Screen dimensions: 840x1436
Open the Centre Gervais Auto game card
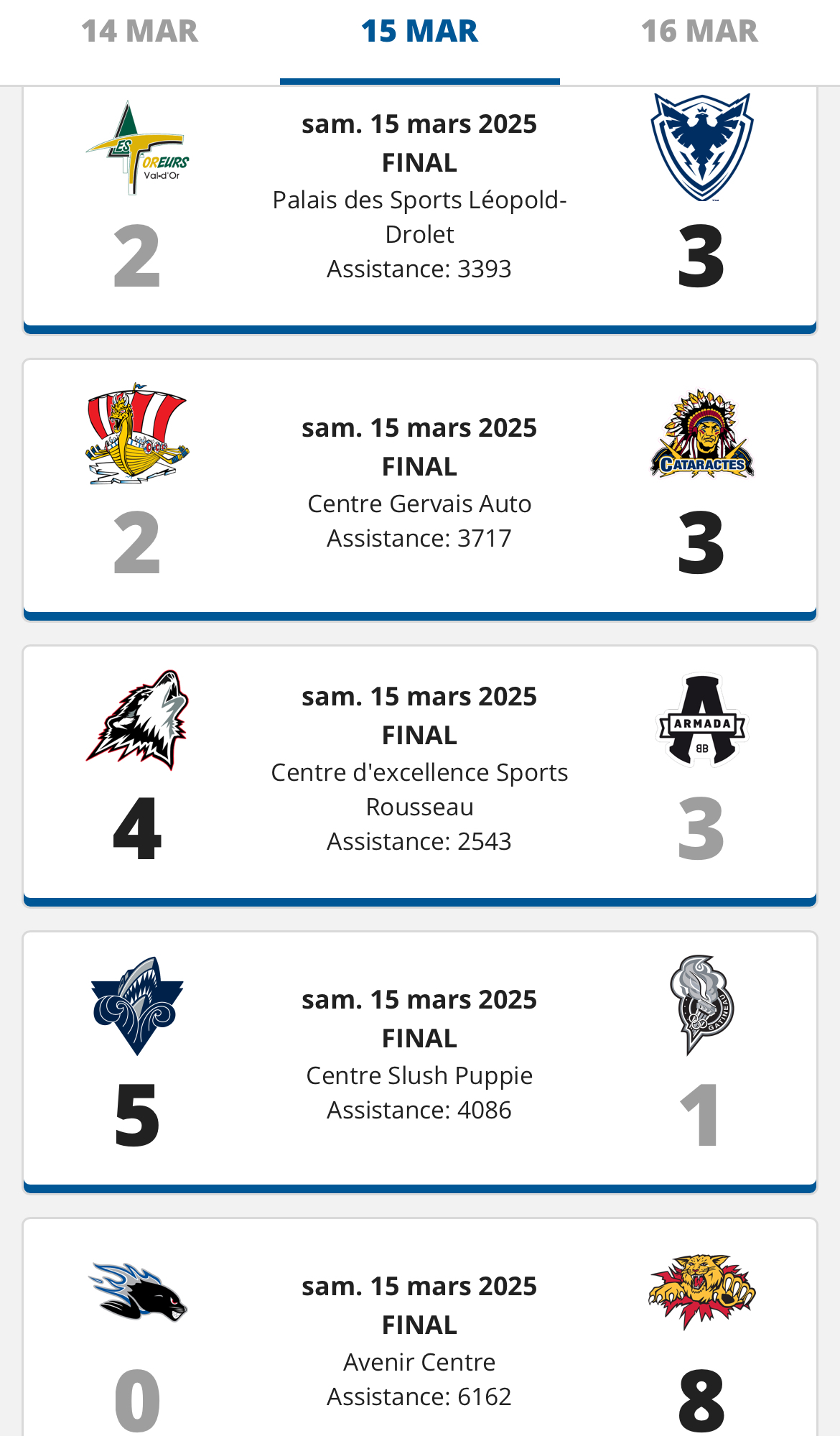pos(419,488)
